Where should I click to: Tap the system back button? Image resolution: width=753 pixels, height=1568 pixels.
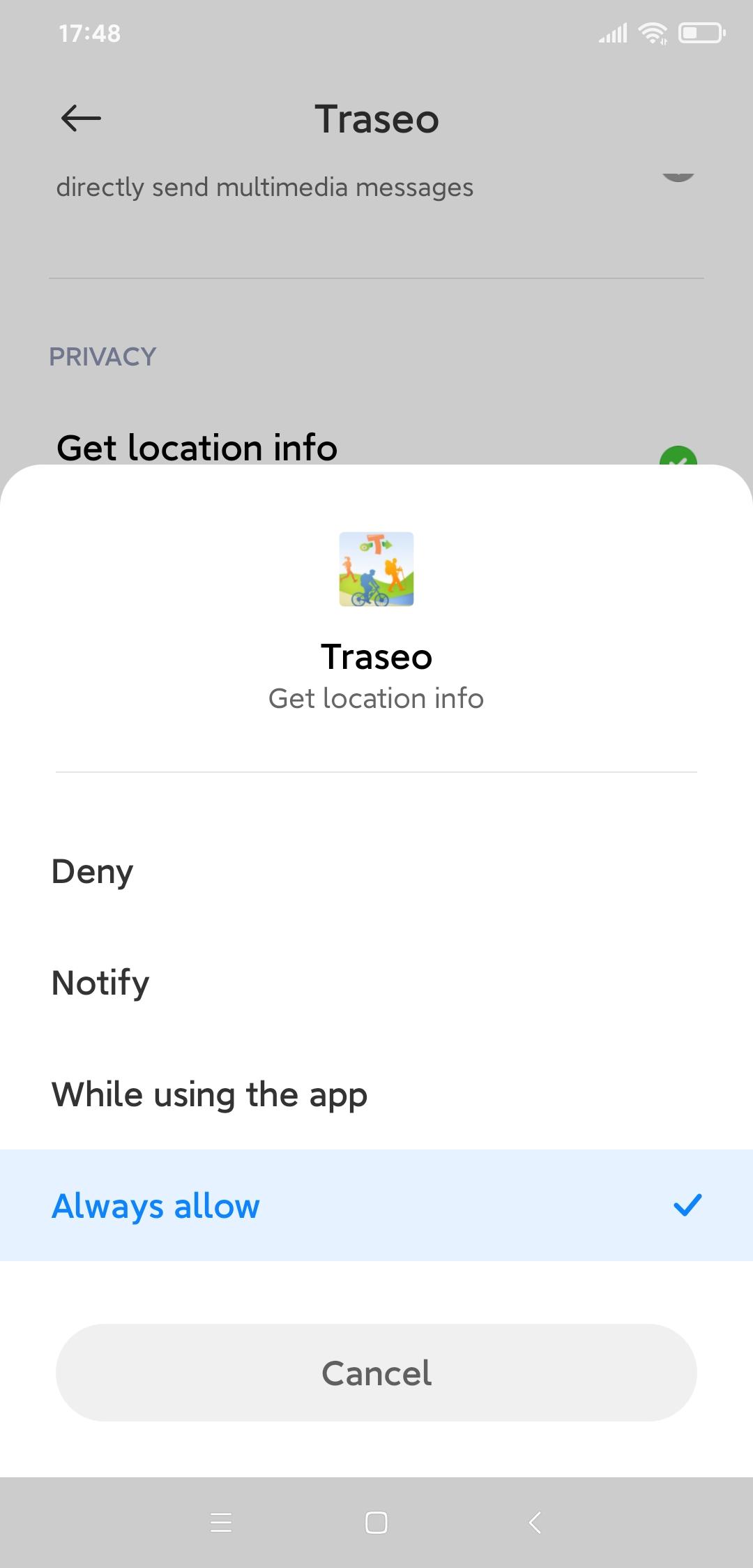[535, 1522]
